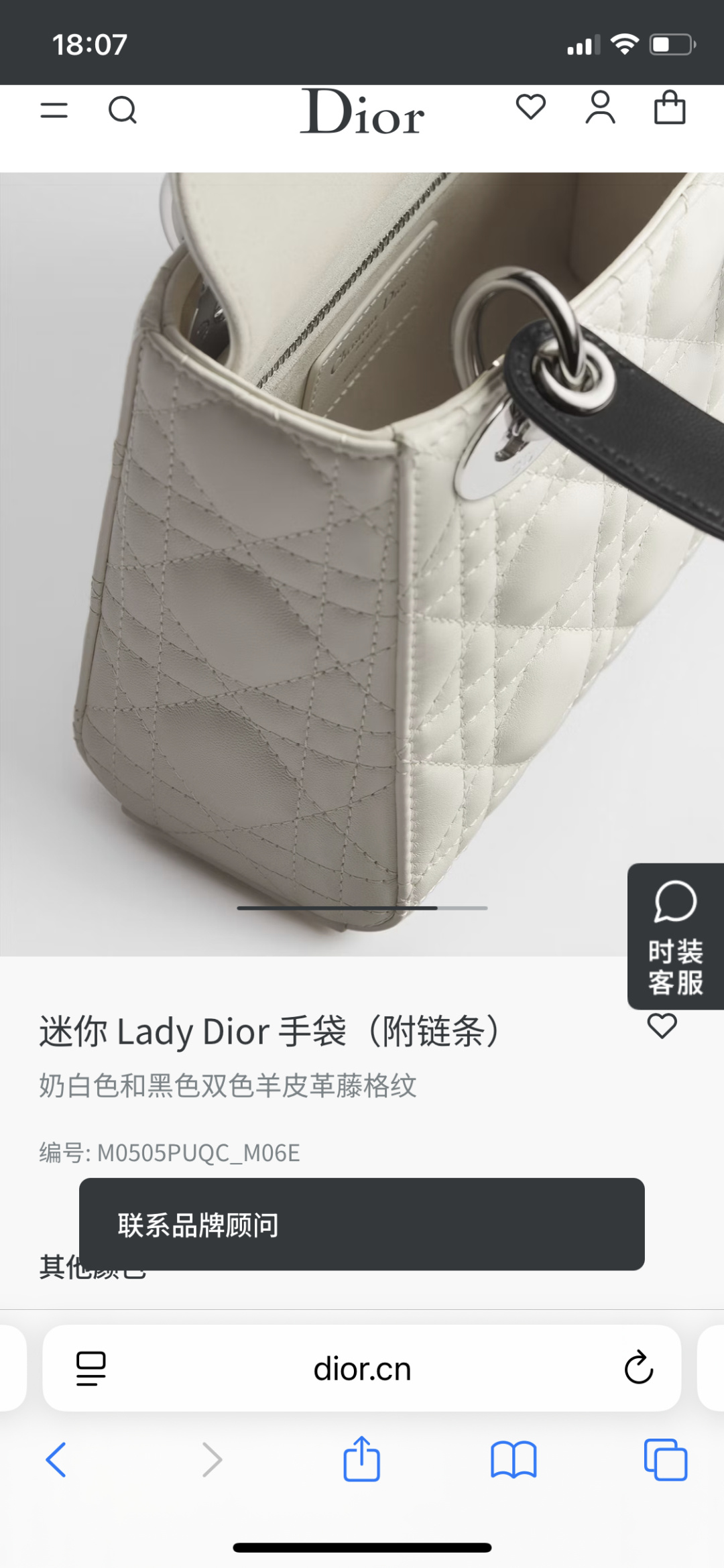Screen dimensions: 724x1568
Task: Open the account profile icon
Action: pos(600,107)
